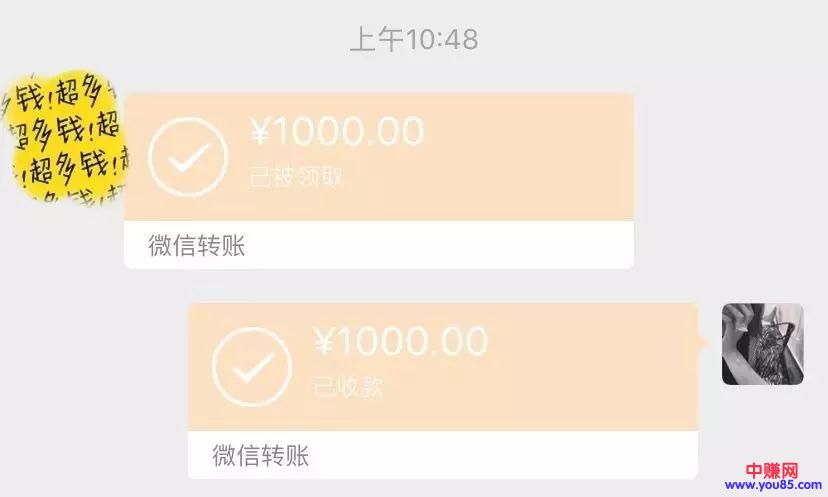
Task: Open the black-and-white photo avatar profile
Action: click(x=762, y=344)
